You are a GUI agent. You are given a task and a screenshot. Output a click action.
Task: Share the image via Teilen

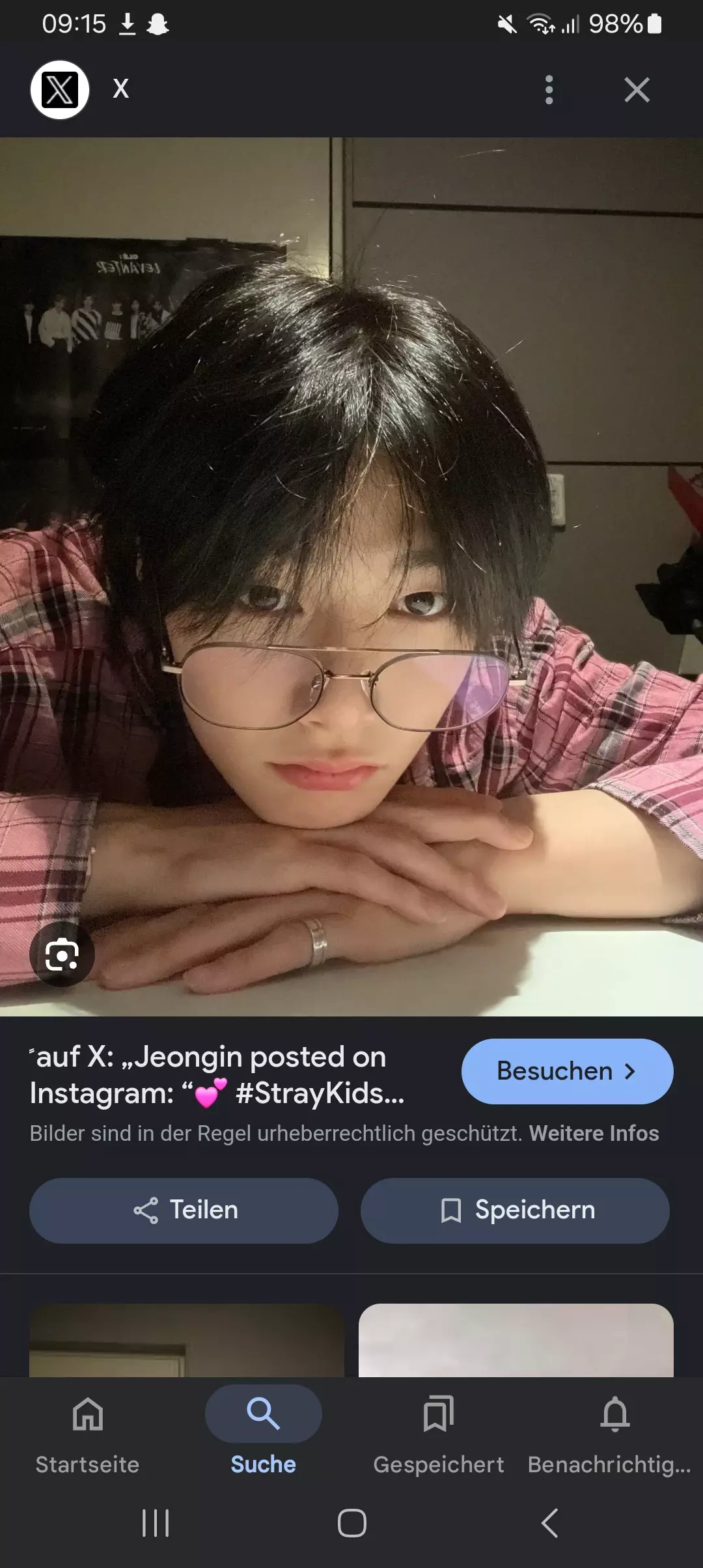click(184, 1210)
